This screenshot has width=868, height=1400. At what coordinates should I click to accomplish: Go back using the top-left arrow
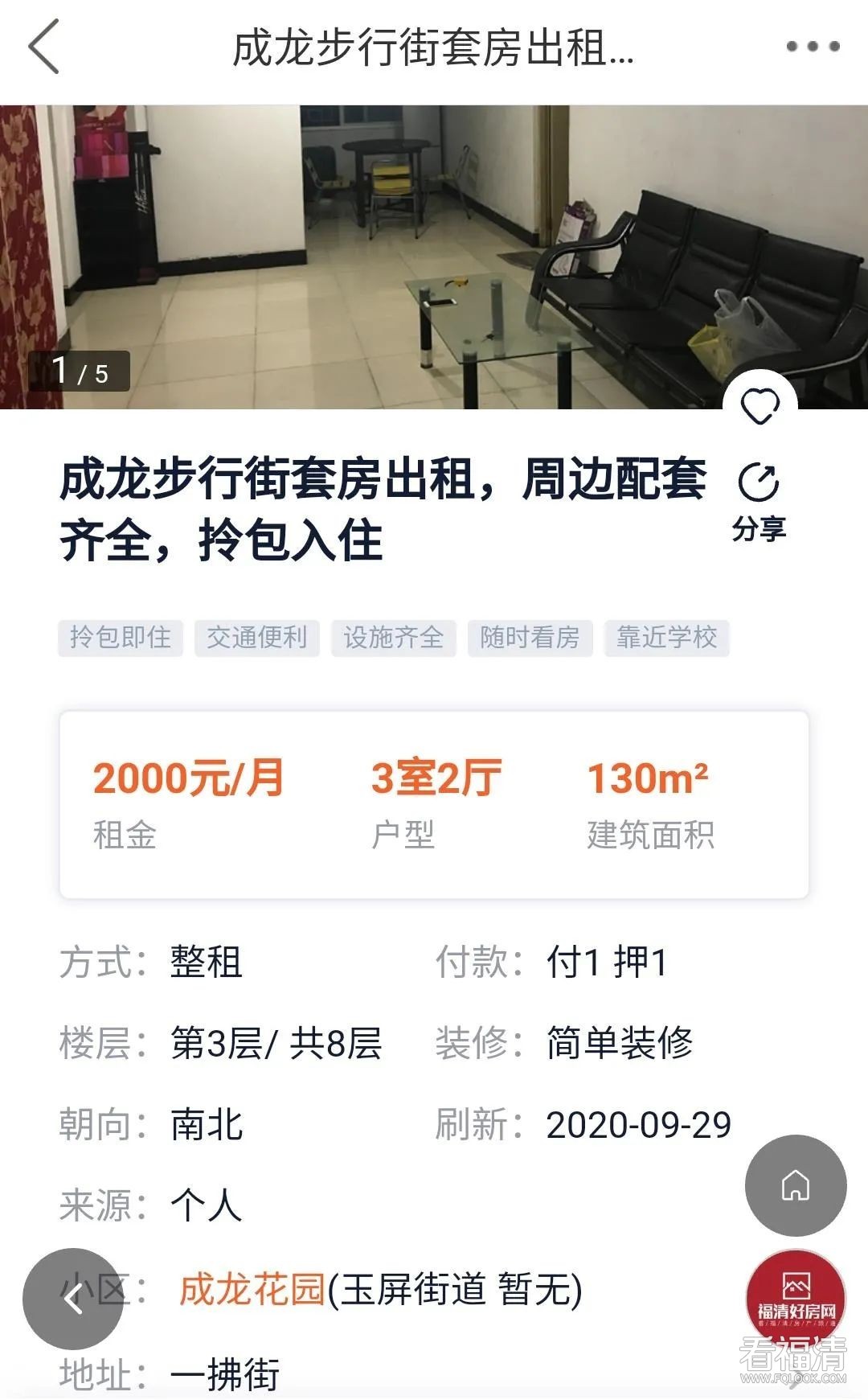[45, 47]
